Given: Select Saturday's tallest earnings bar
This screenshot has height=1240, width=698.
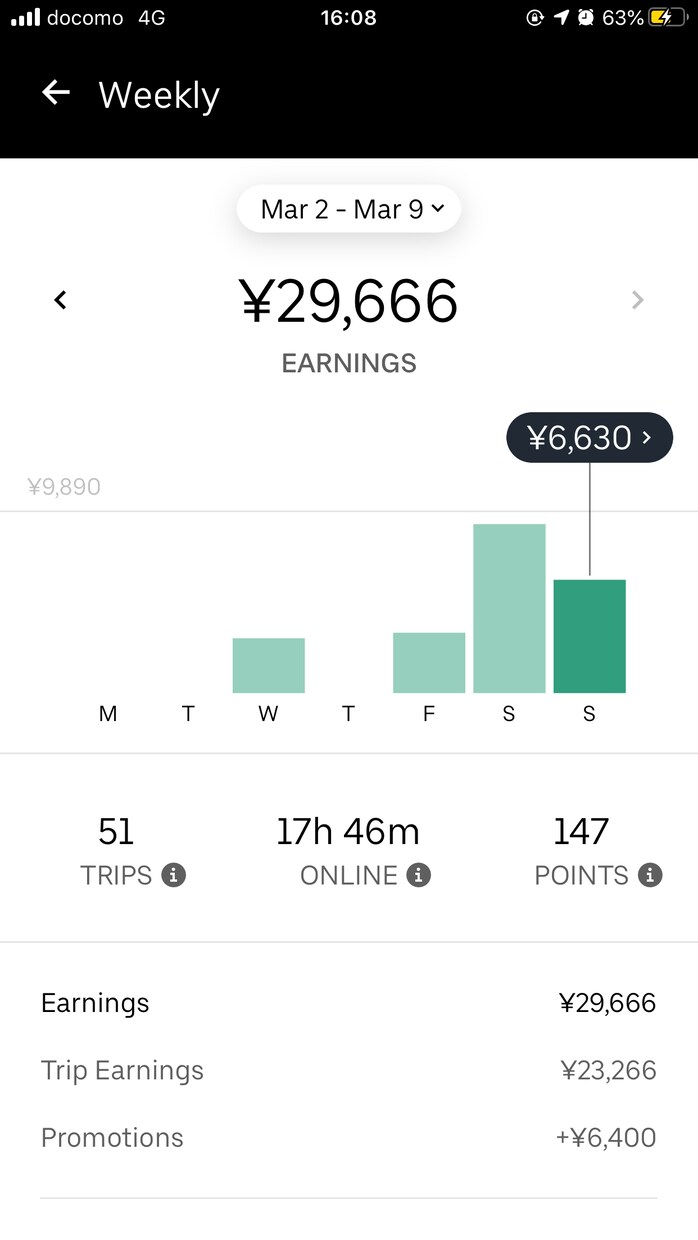Looking at the screenshot, I should coord(509,608).
